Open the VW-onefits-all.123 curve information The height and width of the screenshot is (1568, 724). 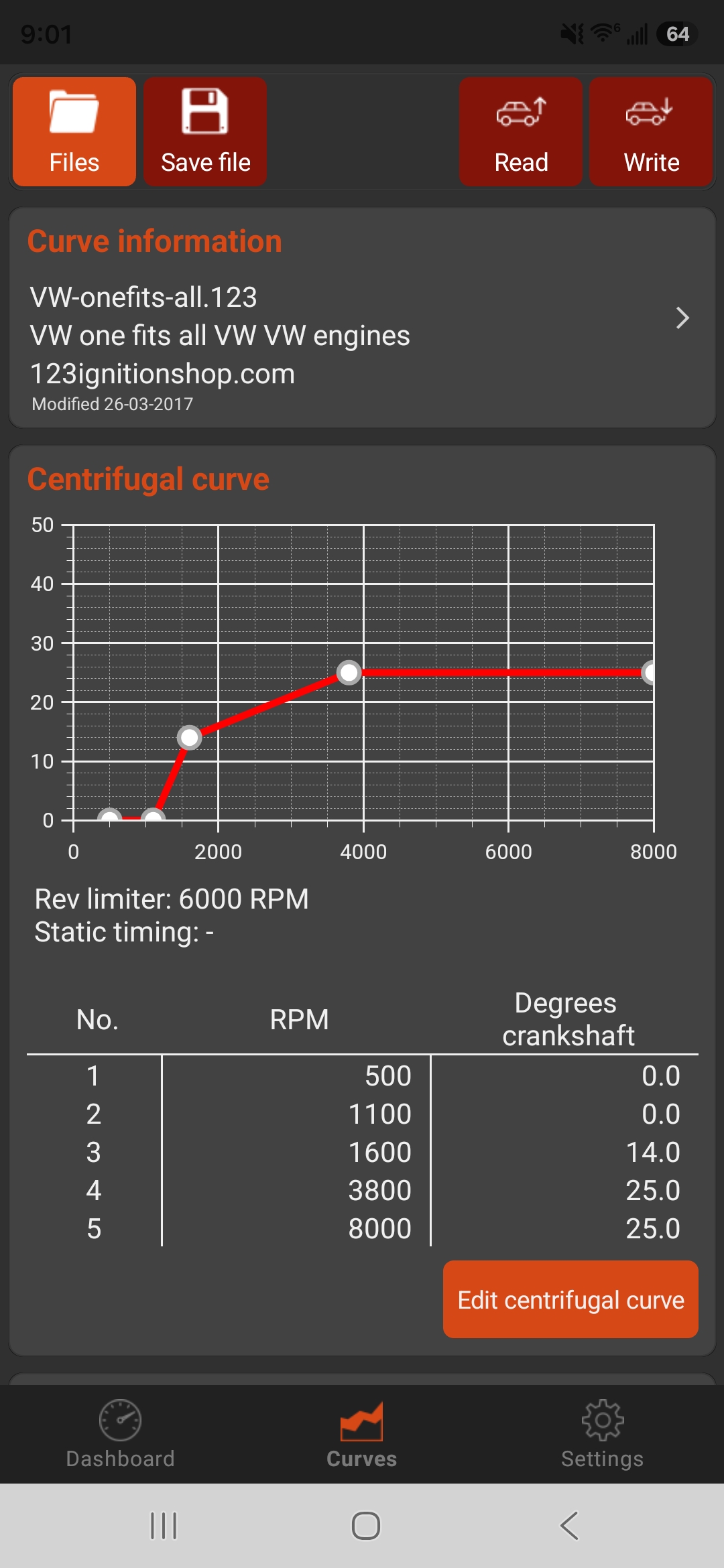(x=362, y=318)
